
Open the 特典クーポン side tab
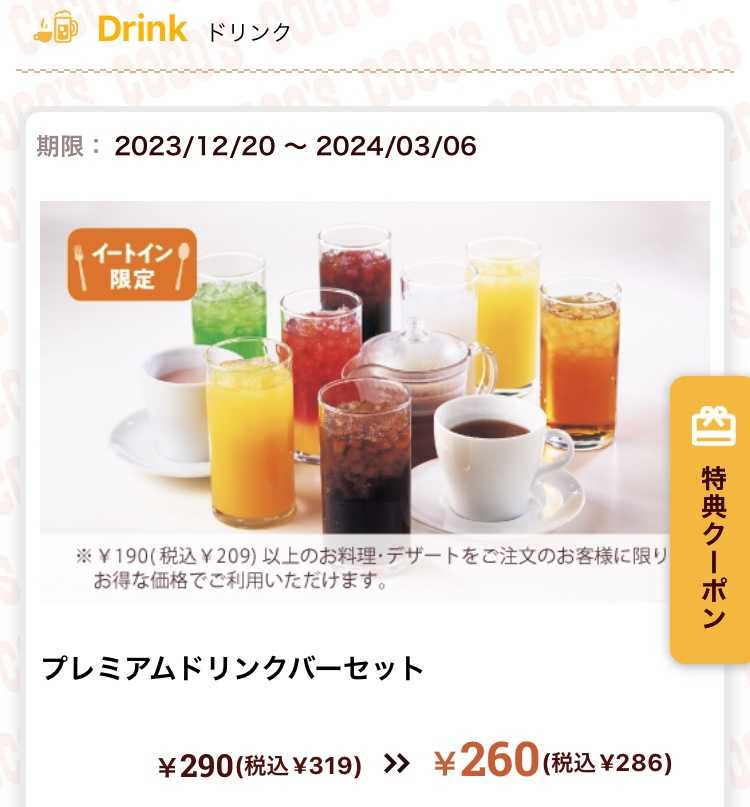pos(712,520)
